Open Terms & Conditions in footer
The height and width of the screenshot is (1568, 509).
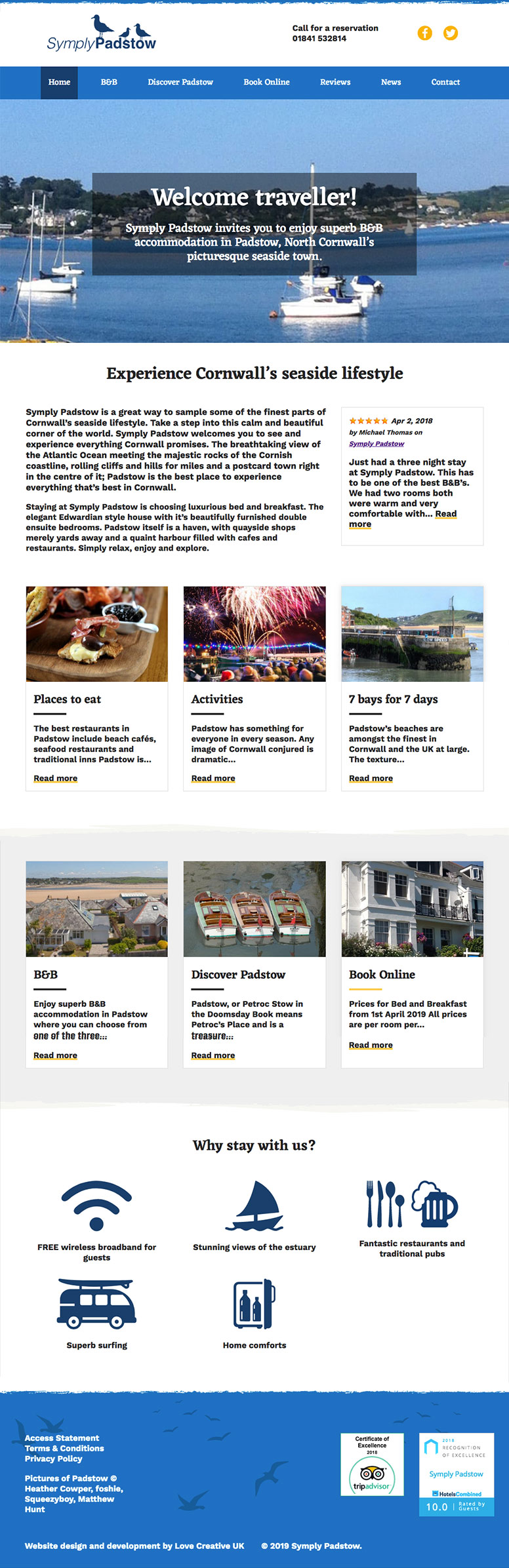coord(64,1448)
